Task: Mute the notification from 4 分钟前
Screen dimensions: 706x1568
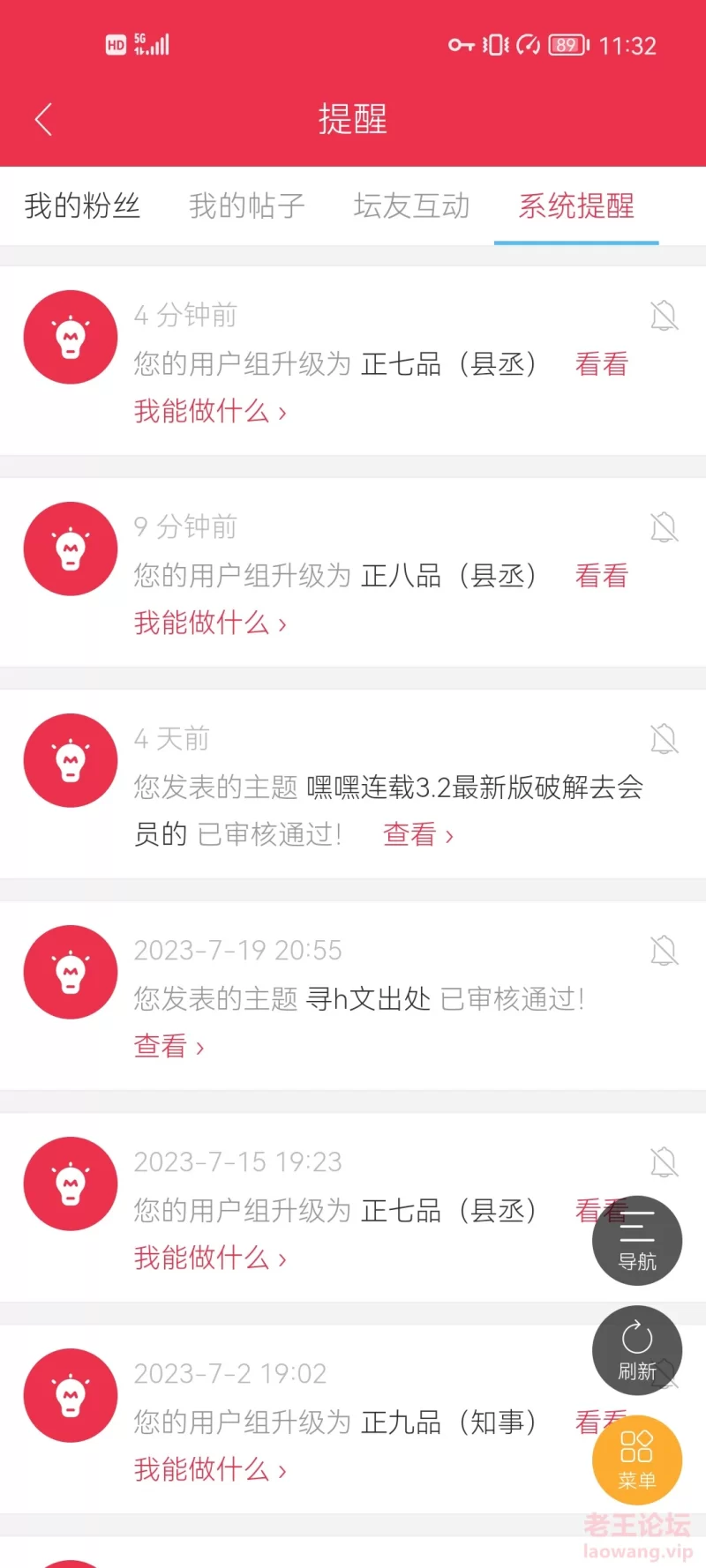Action: click(x=665, y=315)
